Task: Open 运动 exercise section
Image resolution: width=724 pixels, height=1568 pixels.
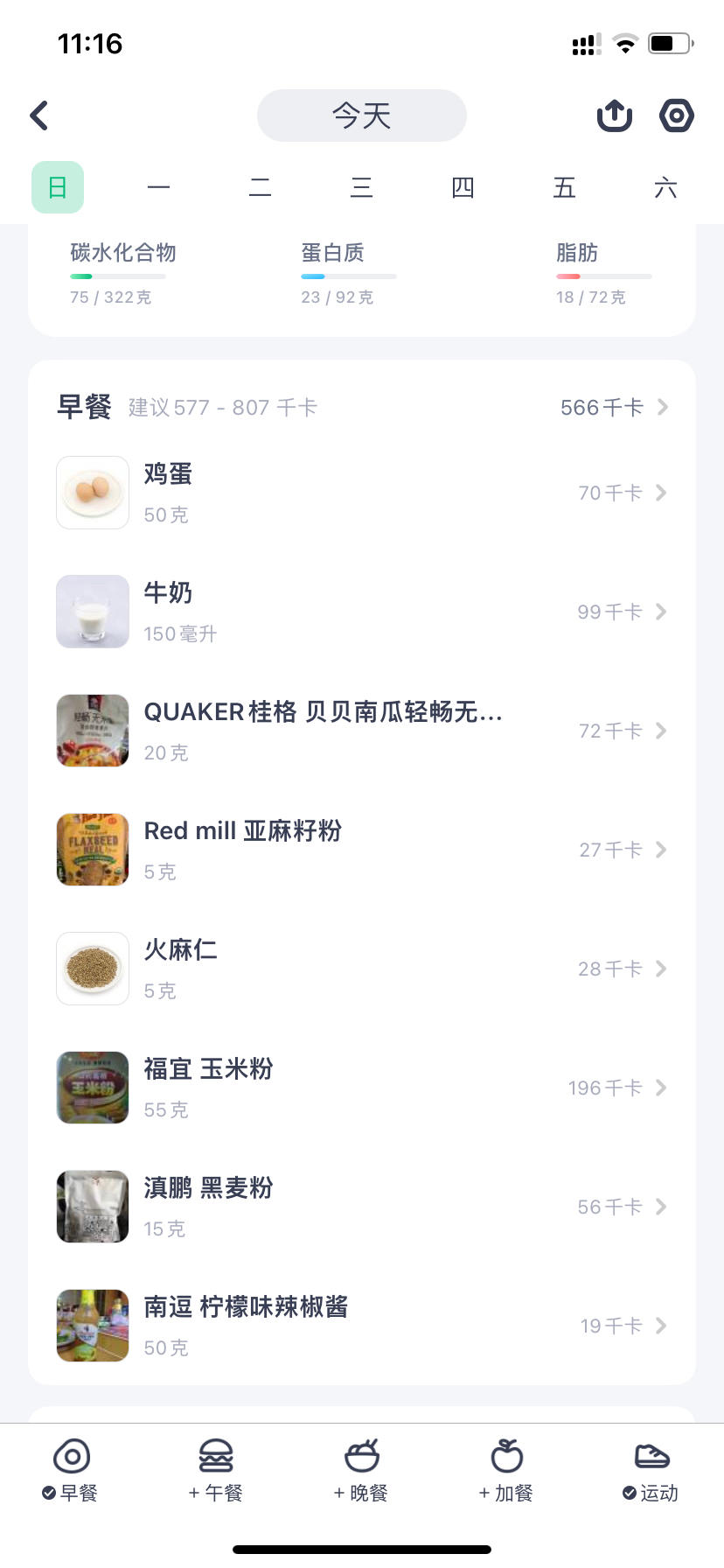Action: (651, 1471)
